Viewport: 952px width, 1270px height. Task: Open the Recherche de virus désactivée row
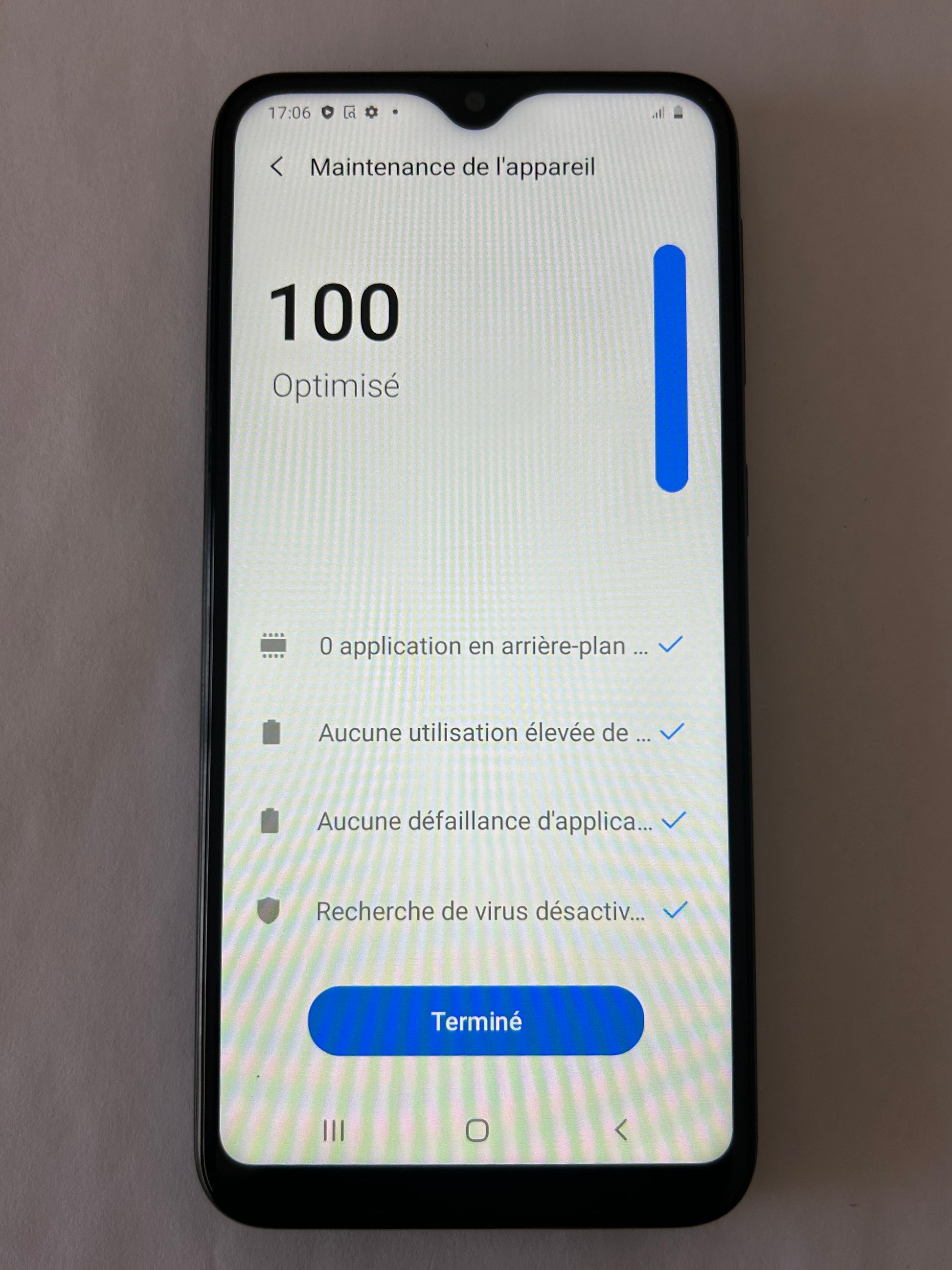pos(481,911)
